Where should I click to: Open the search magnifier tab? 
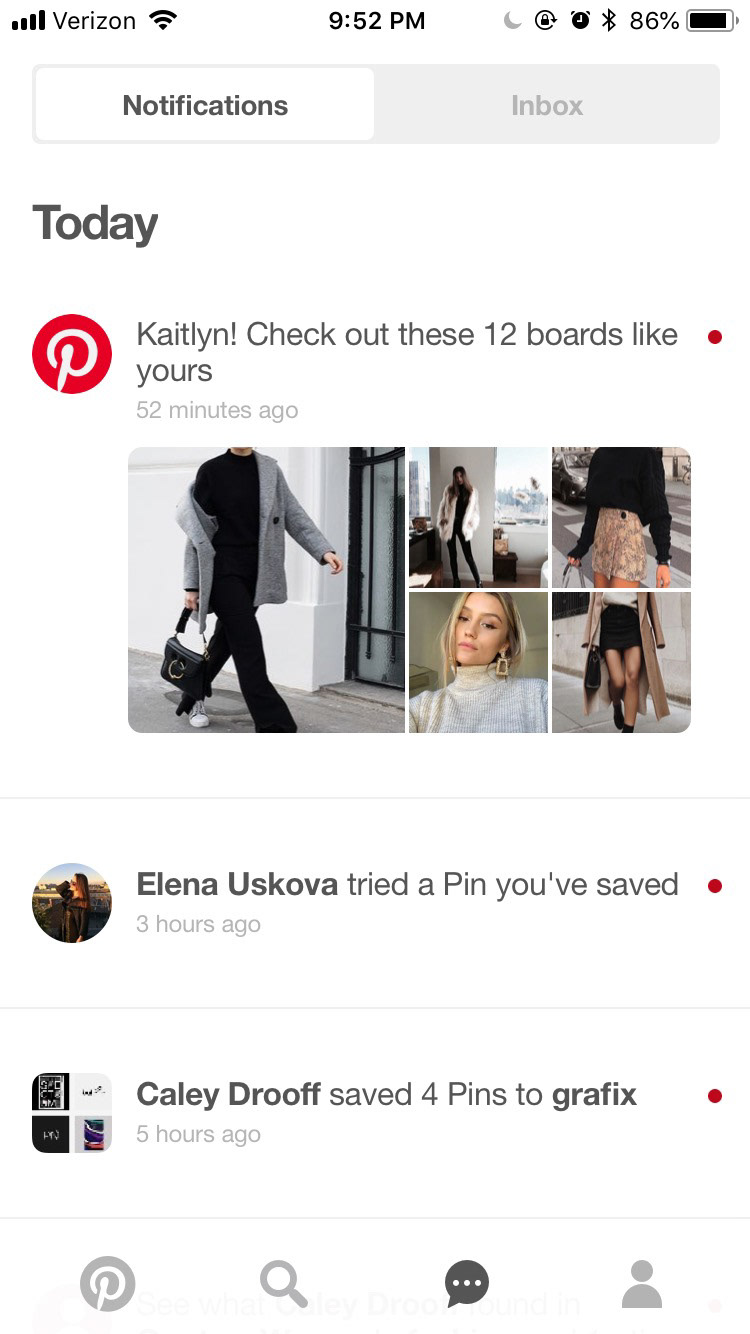[x=284, y=1283]
